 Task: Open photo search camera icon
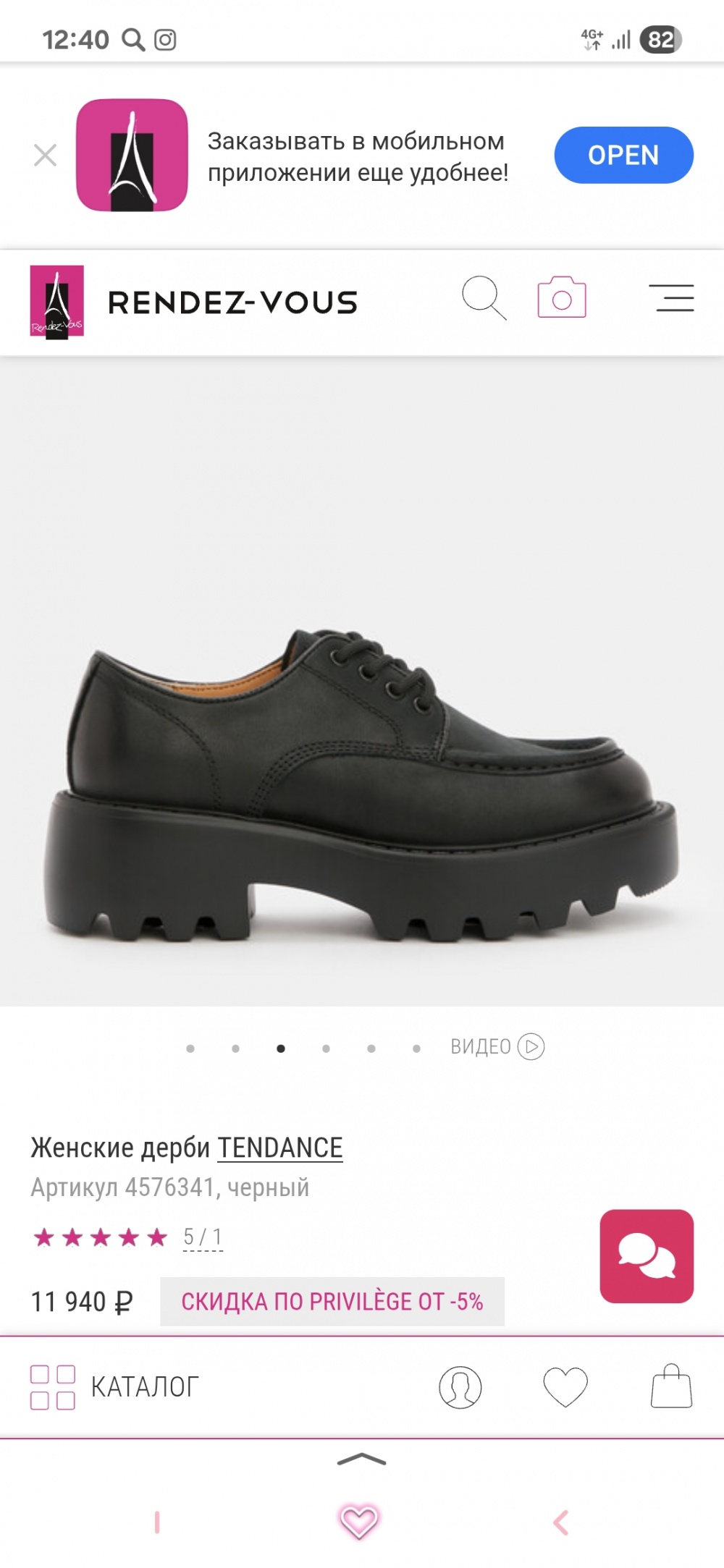point(561,297)
